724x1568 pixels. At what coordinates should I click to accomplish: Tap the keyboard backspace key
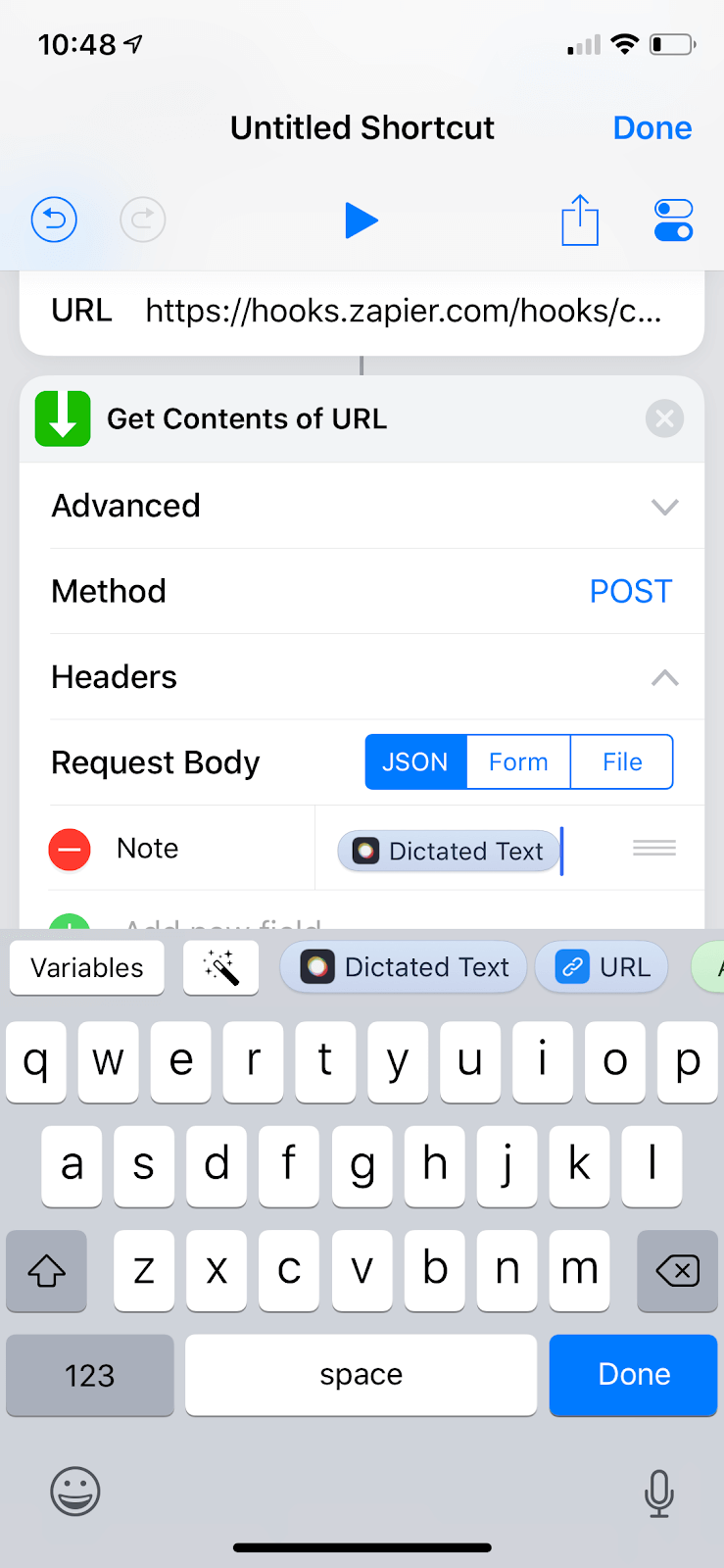click(x=677, y=1271)
